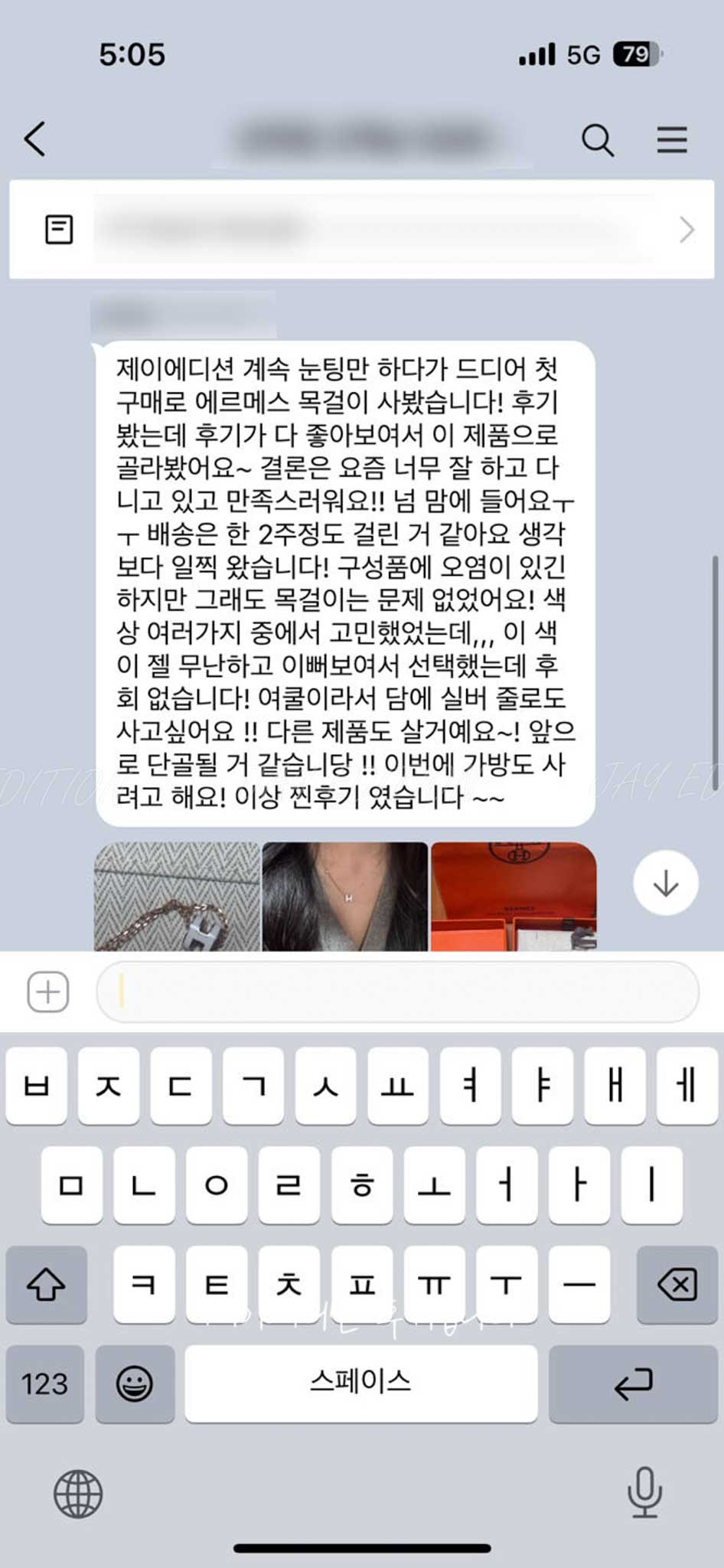Open the orange Hermes box photo
The image size is (724, 1568).
[x=514, y=897]
